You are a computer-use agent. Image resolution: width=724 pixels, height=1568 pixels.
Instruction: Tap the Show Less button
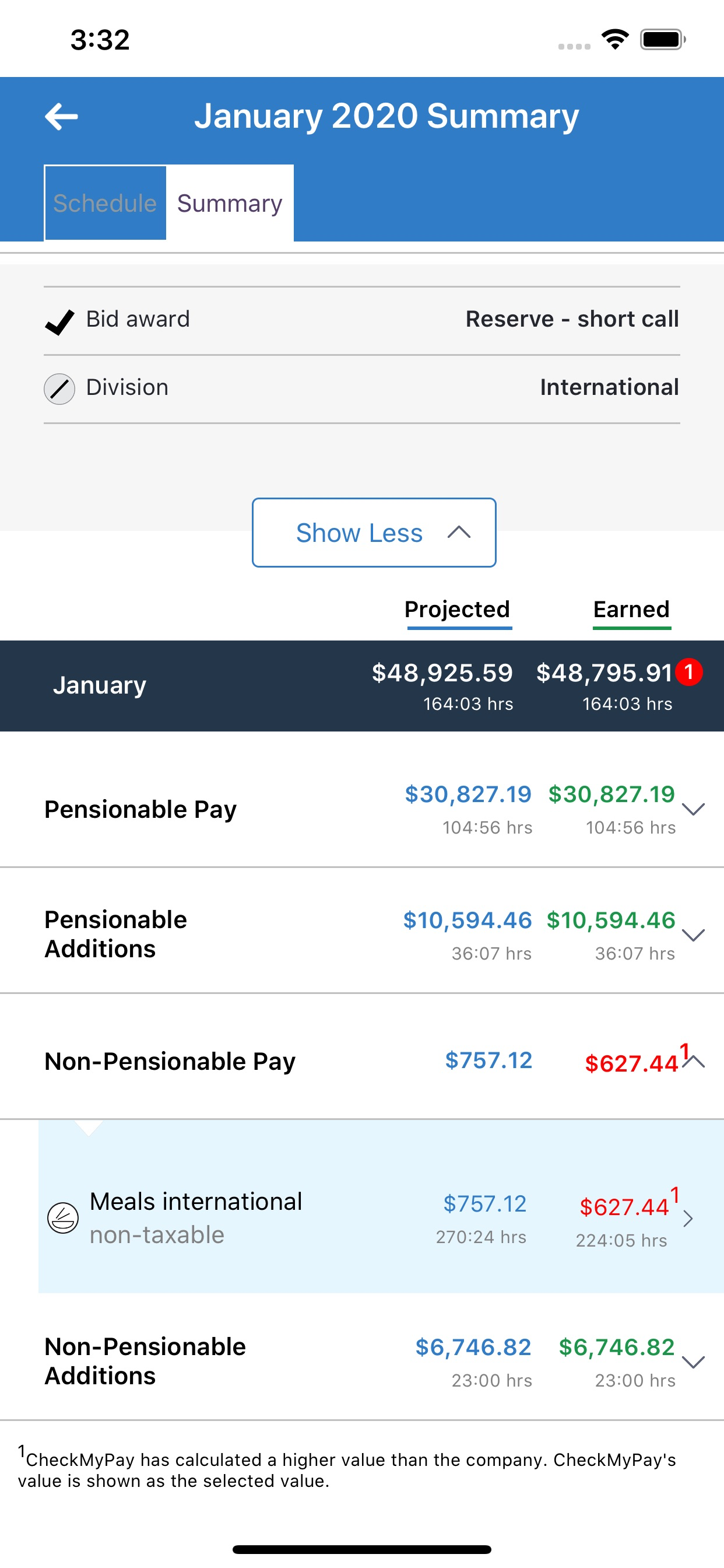(374, 533)
